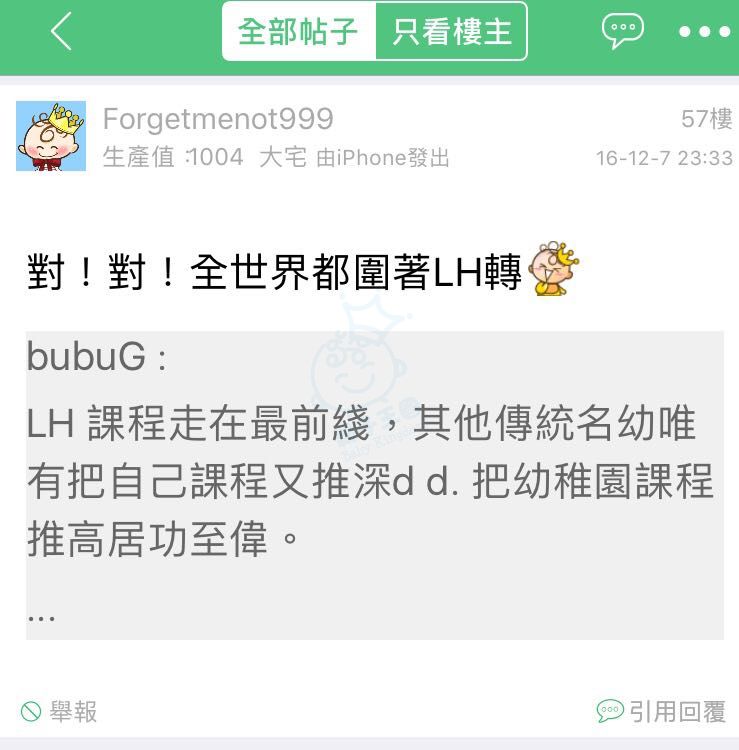Open the quoted bubuG post
739x750 pixels.
[x=374, y=485]
